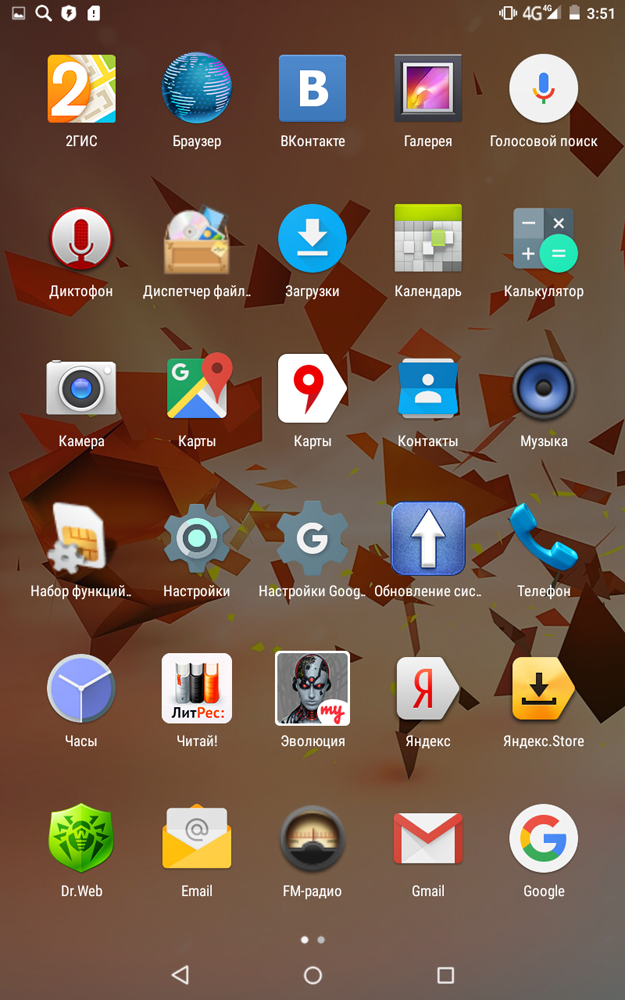Launch the Часы clock app

point(81,690)
